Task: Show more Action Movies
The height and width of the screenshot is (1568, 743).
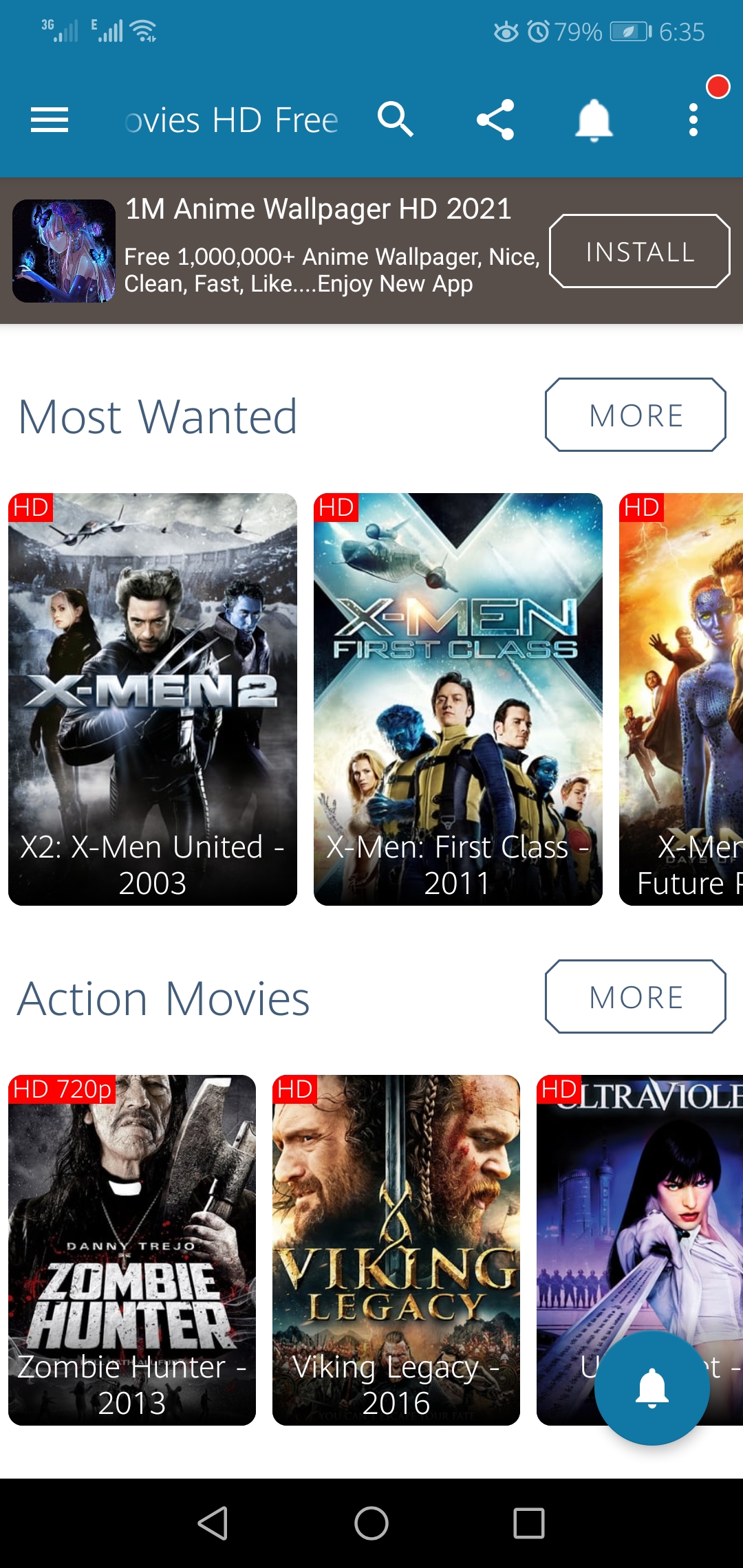Action: [636, 997]
